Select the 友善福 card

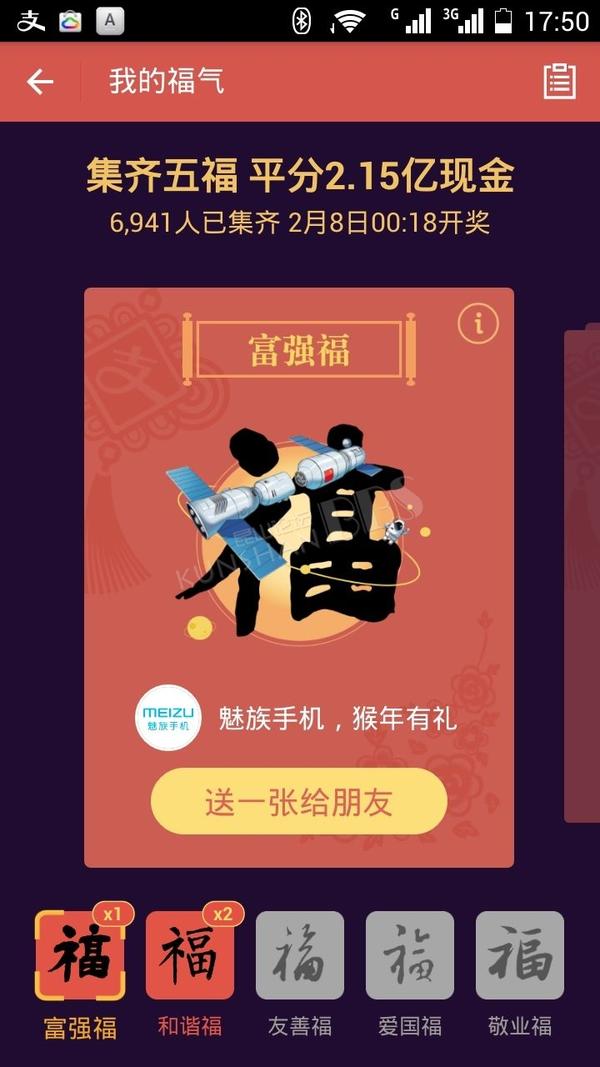tap(300, 955)
